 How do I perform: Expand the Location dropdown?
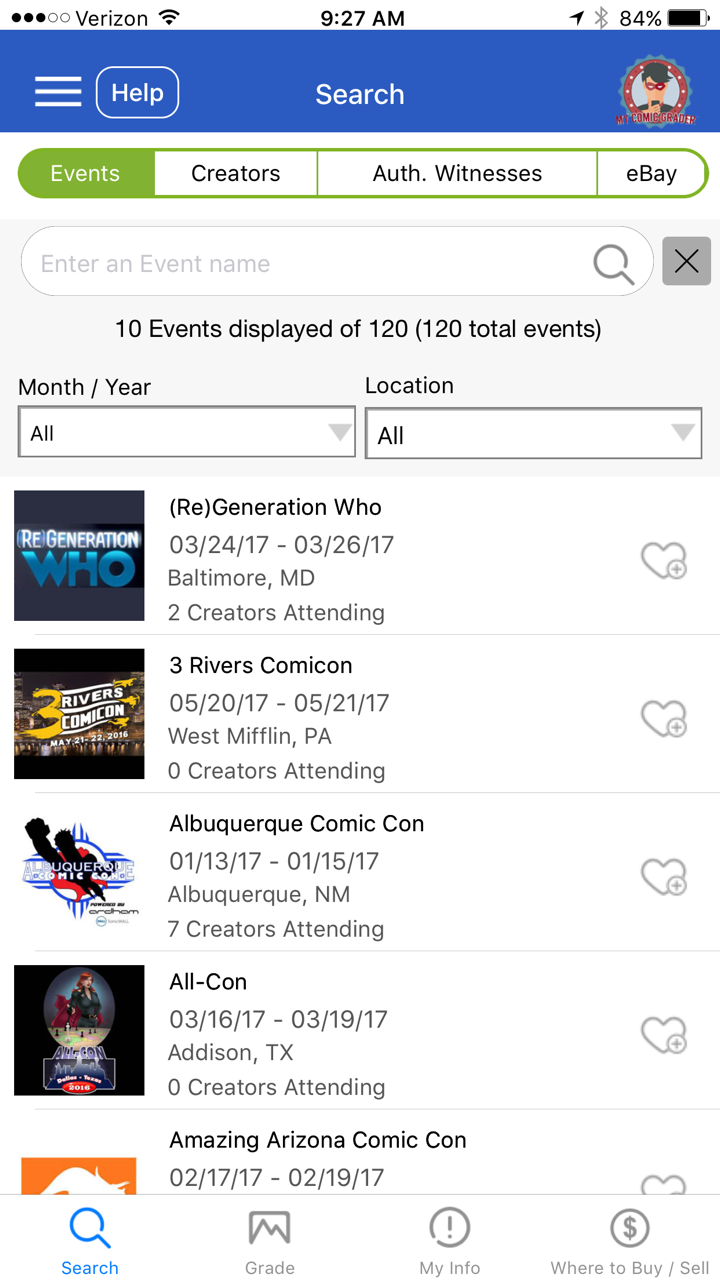(533, 435)
